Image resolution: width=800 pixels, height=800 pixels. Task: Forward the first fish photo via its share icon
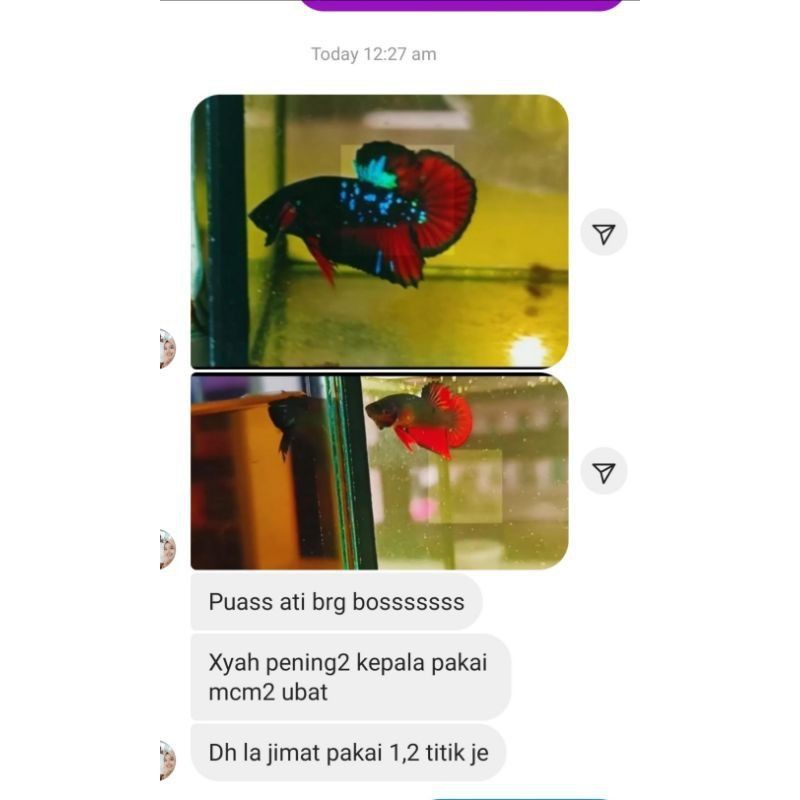pos(603,233)
